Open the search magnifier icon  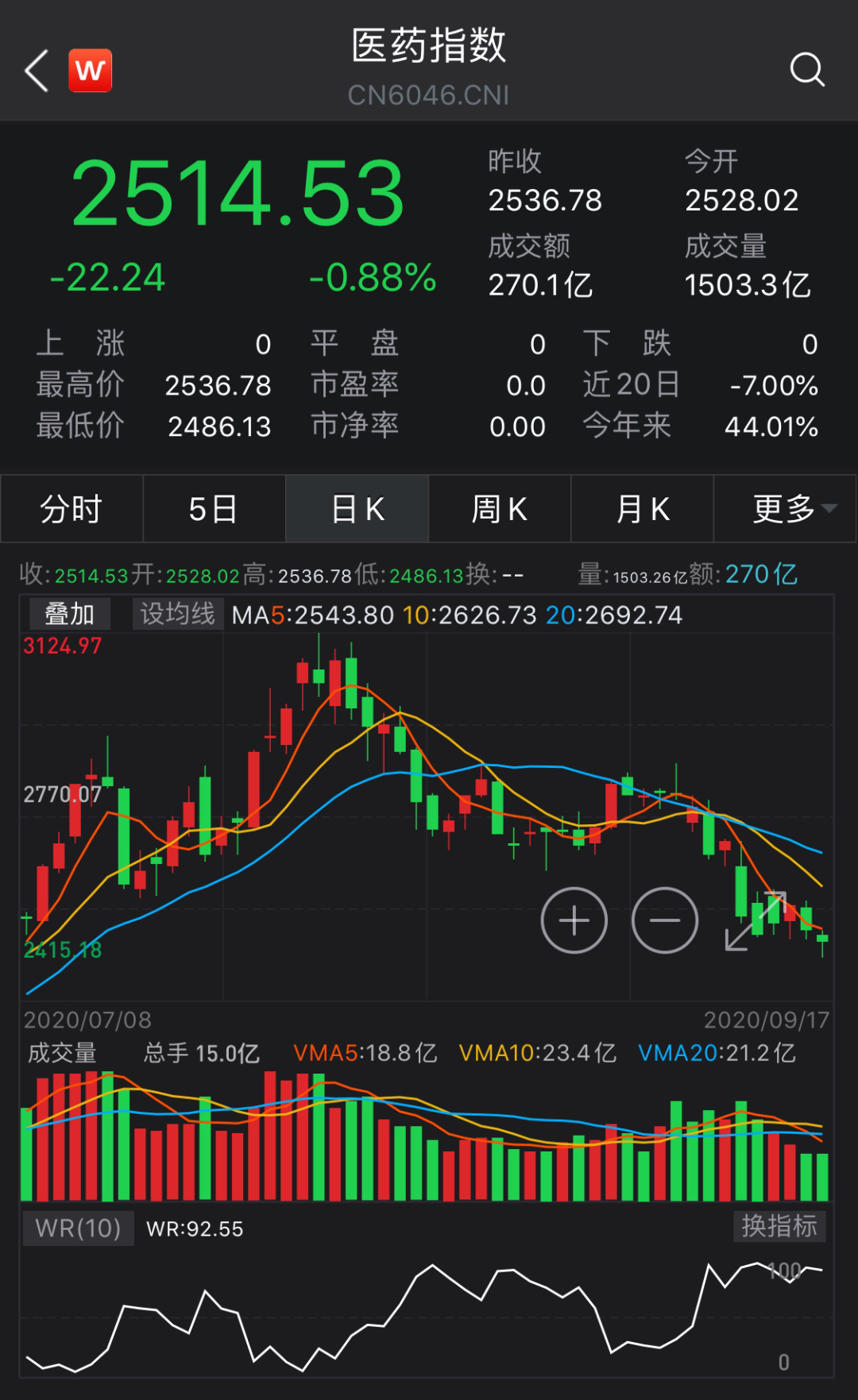[807, 70]
